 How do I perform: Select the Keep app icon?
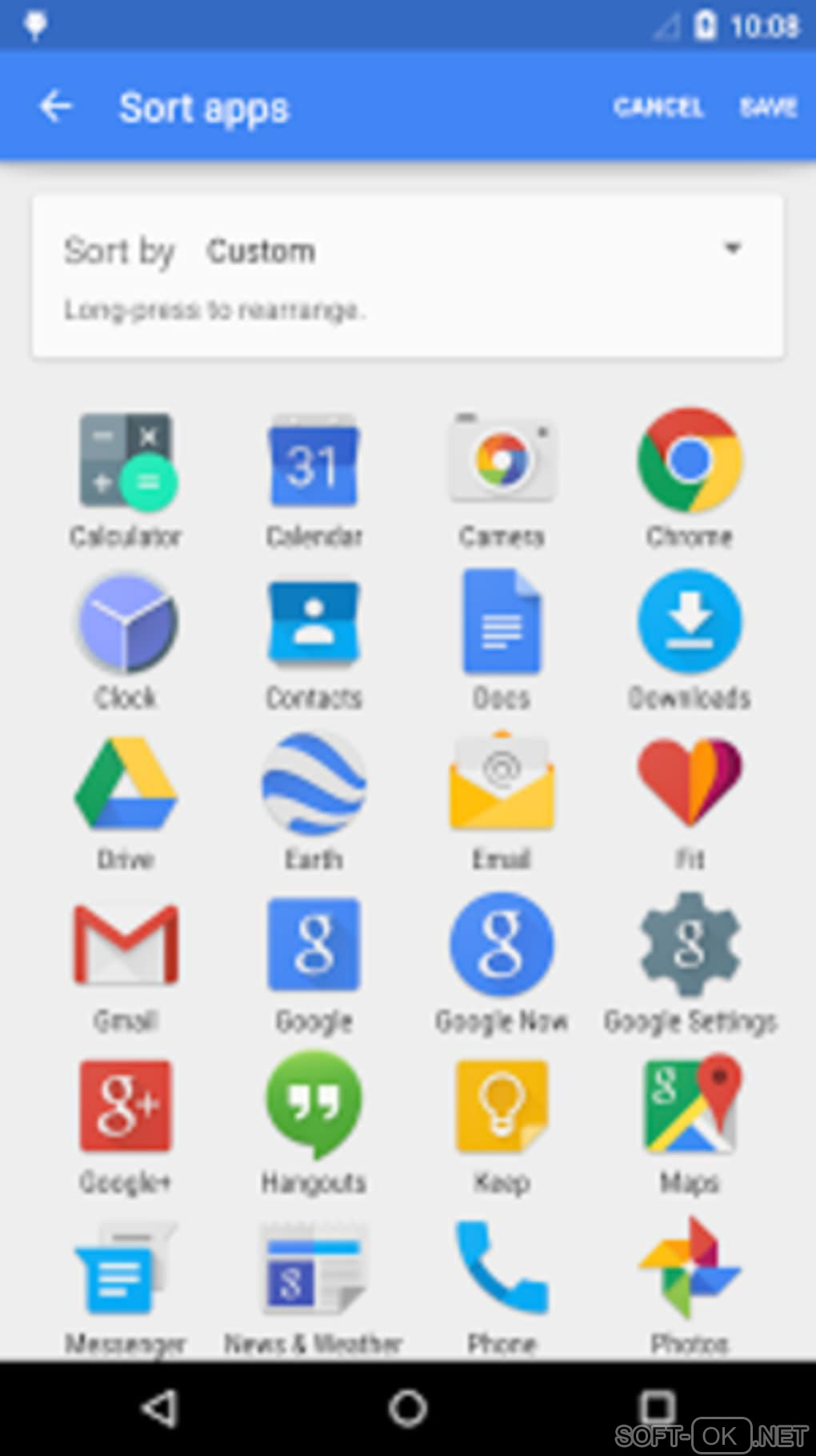(x=502, y=1105)
